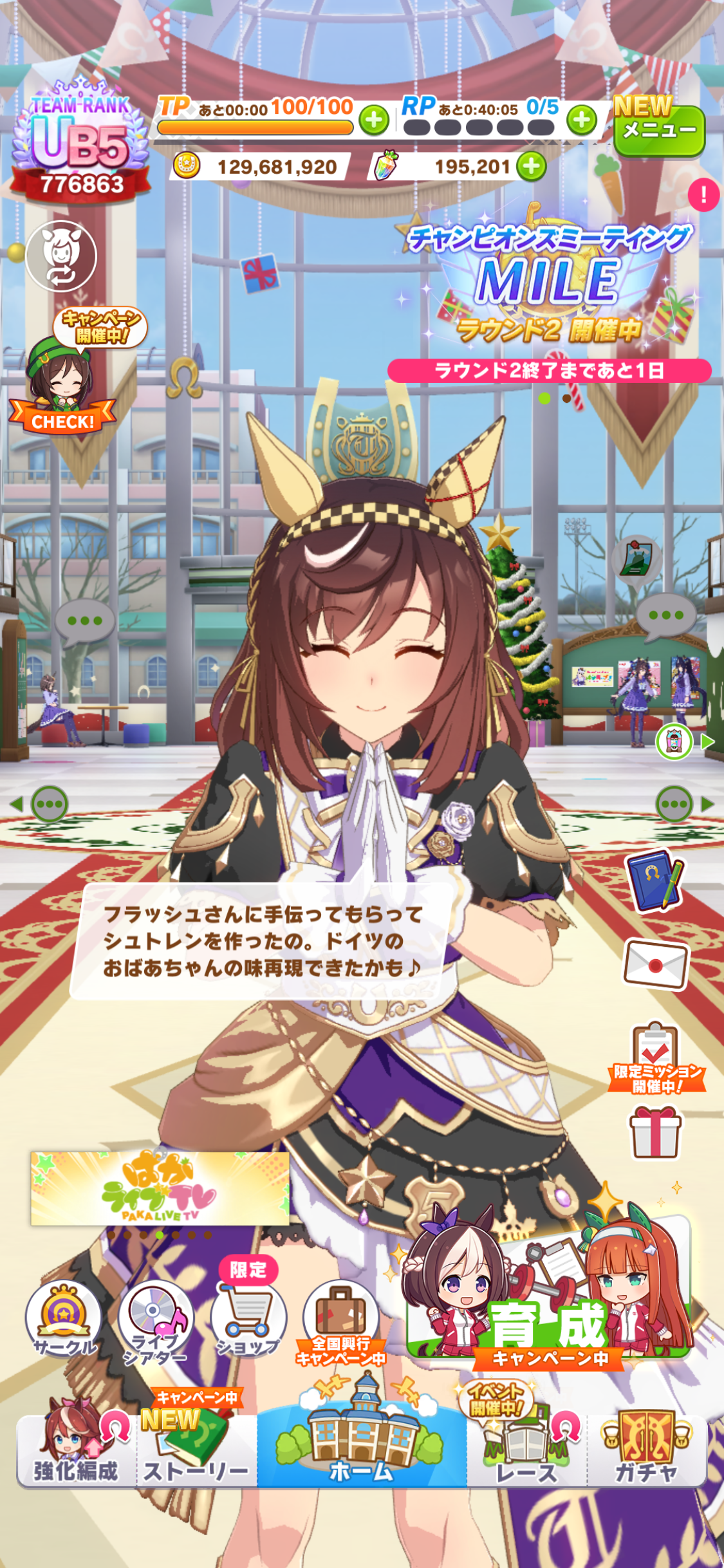
Task: Switch to the 強化編成 tab
Action: click(x=76, y=1452)
